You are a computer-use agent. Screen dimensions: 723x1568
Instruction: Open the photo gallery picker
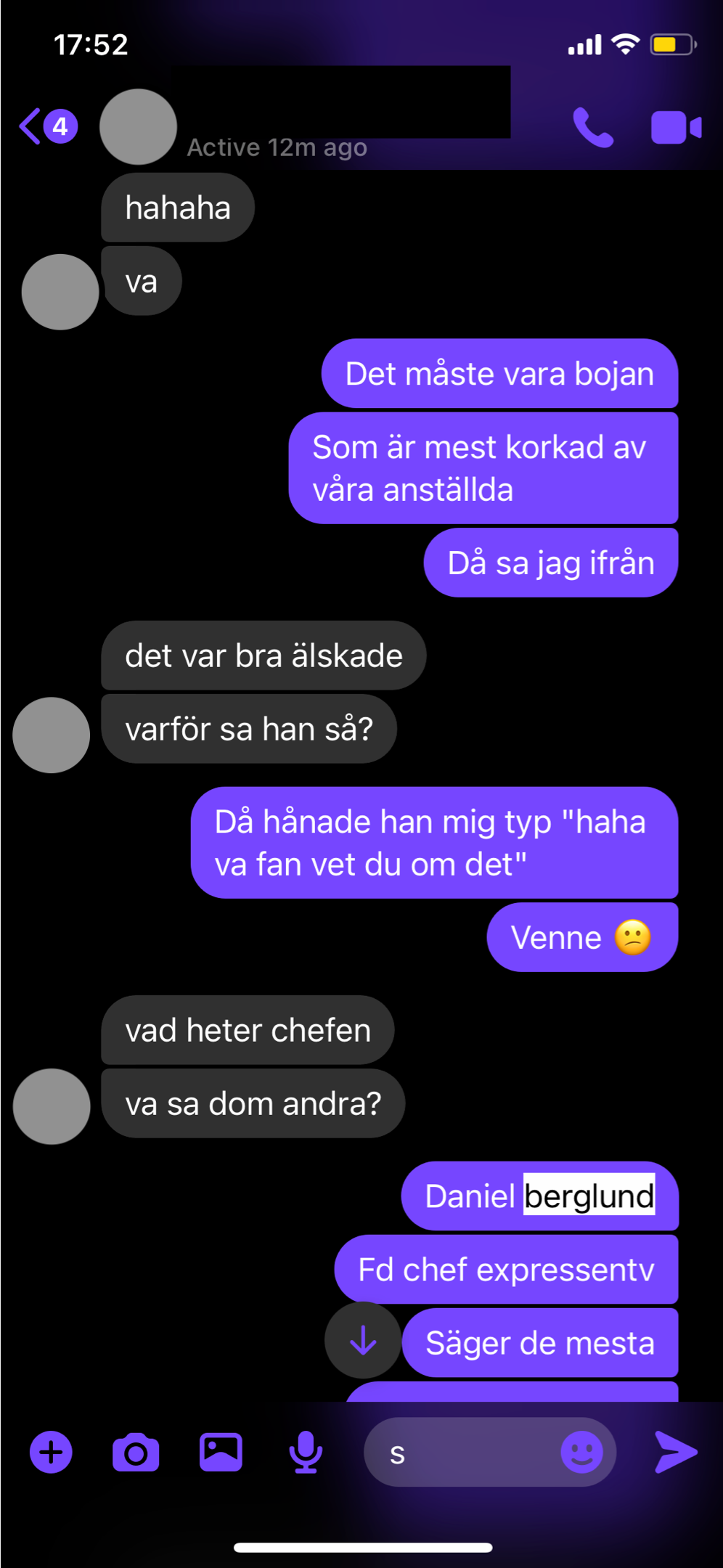[221, 1453]
